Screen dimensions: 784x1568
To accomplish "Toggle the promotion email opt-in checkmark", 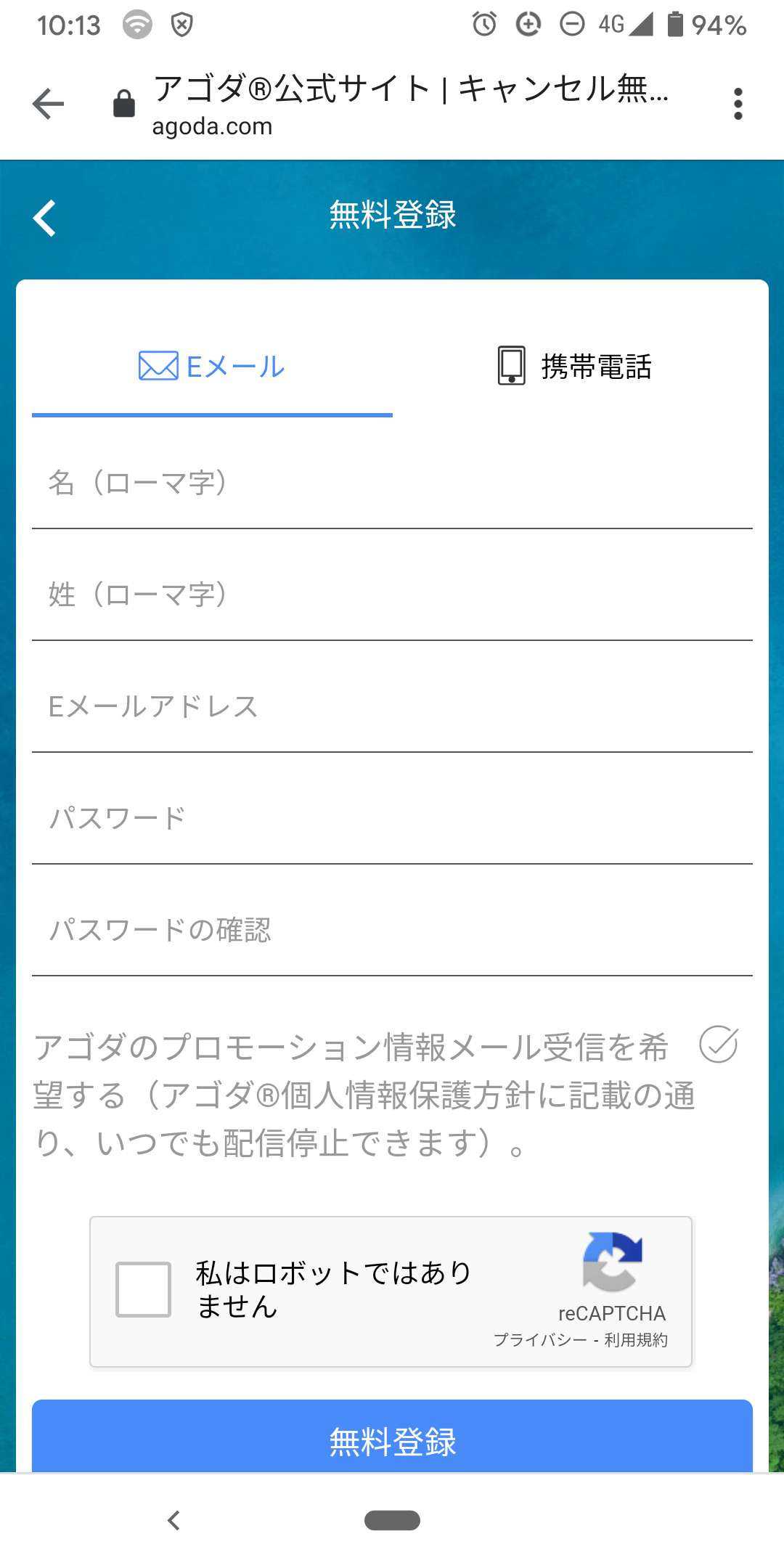I will [x=719, y=1045].
